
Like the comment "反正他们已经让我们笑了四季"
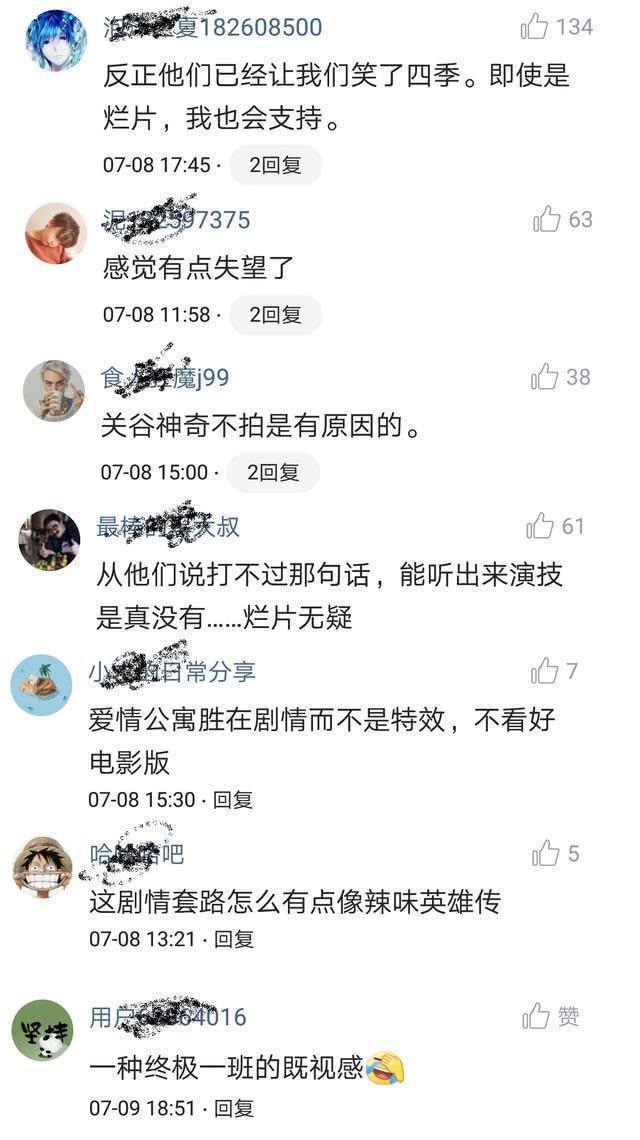point(537,27)
